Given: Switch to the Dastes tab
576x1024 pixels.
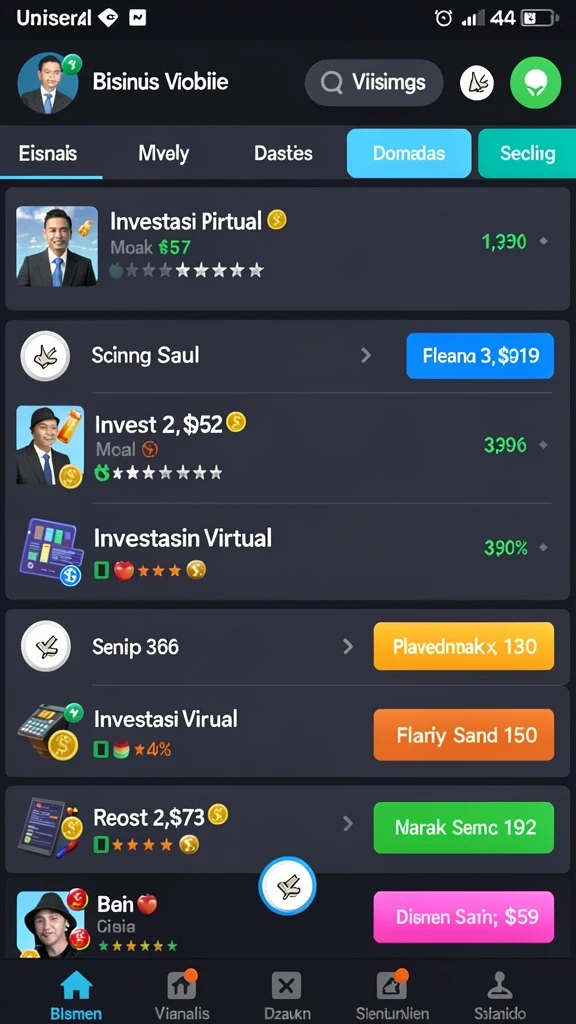Looking at the screenshot, I should tap(283, 153).
